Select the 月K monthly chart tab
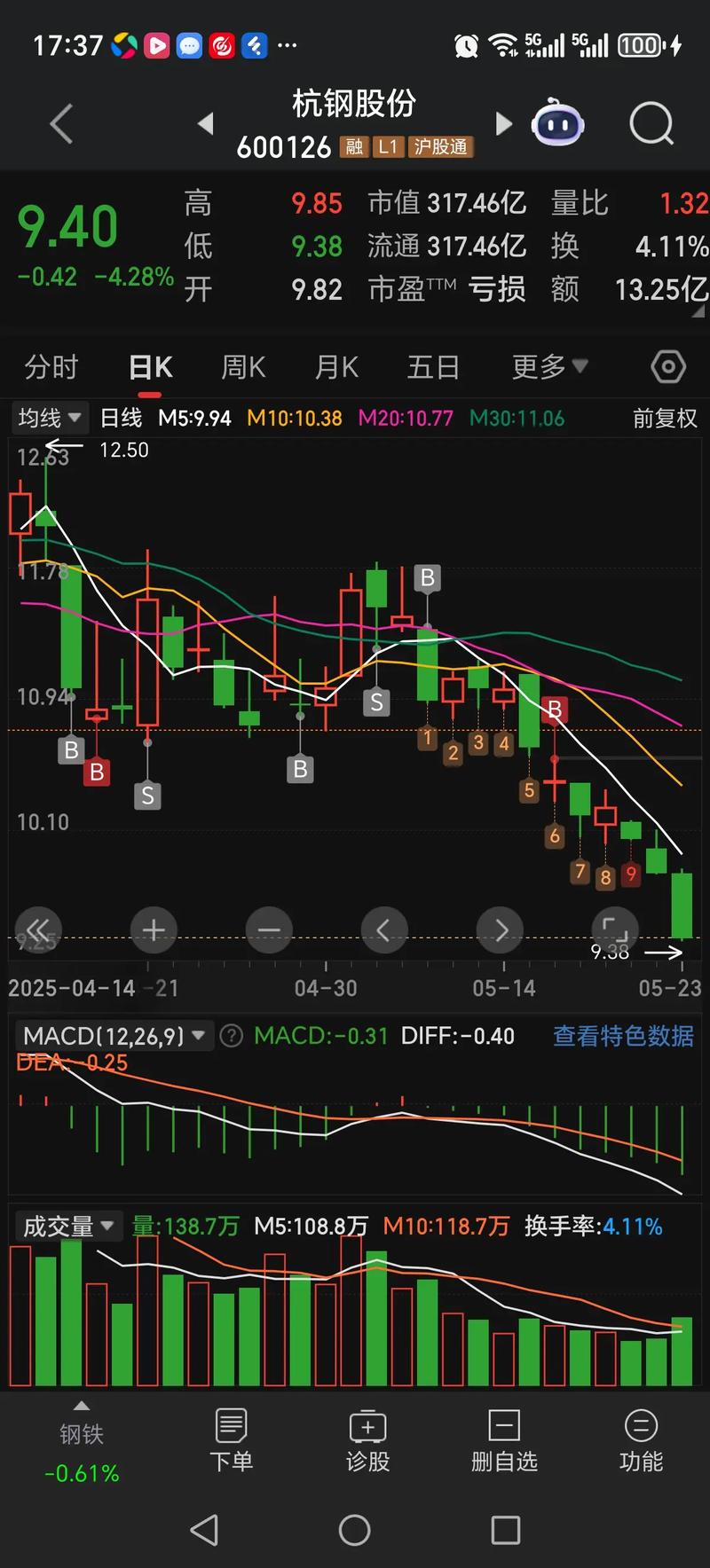The height and width of the screenshot is (1568, 710). [337, 366]
